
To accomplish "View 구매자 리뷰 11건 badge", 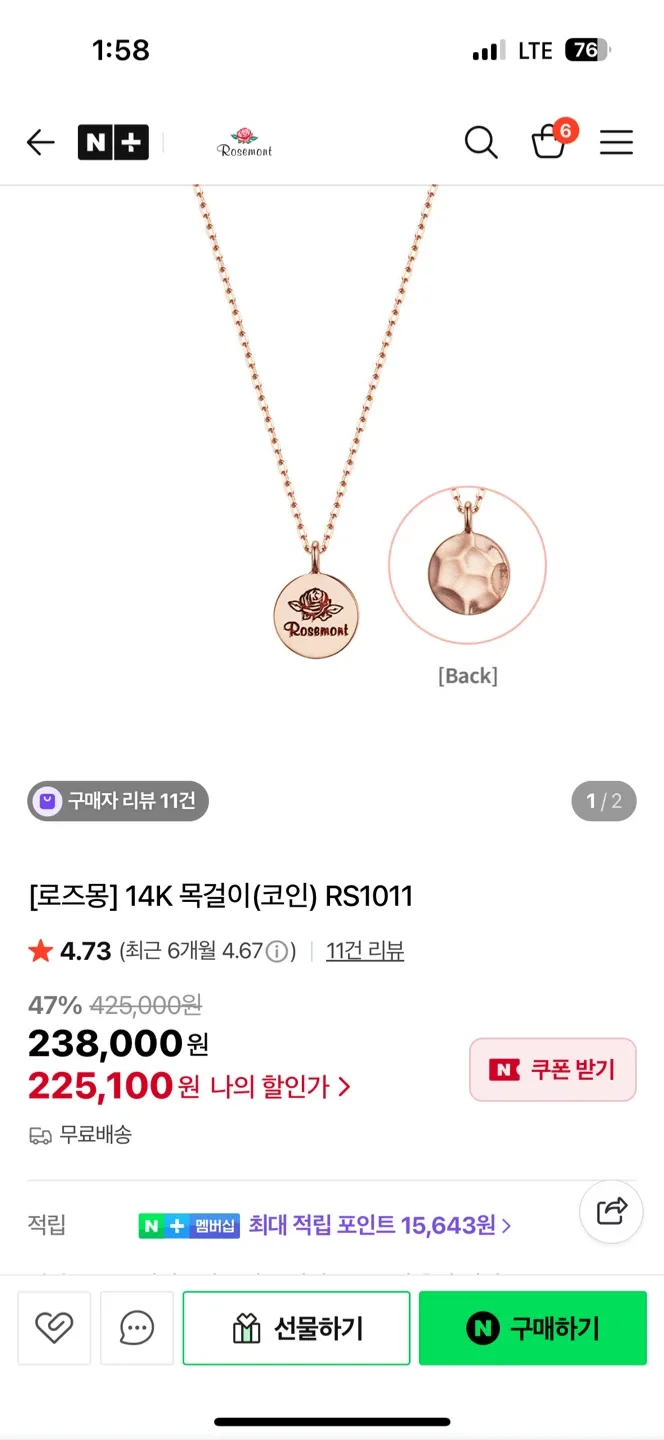I will [x=118, y=801].
